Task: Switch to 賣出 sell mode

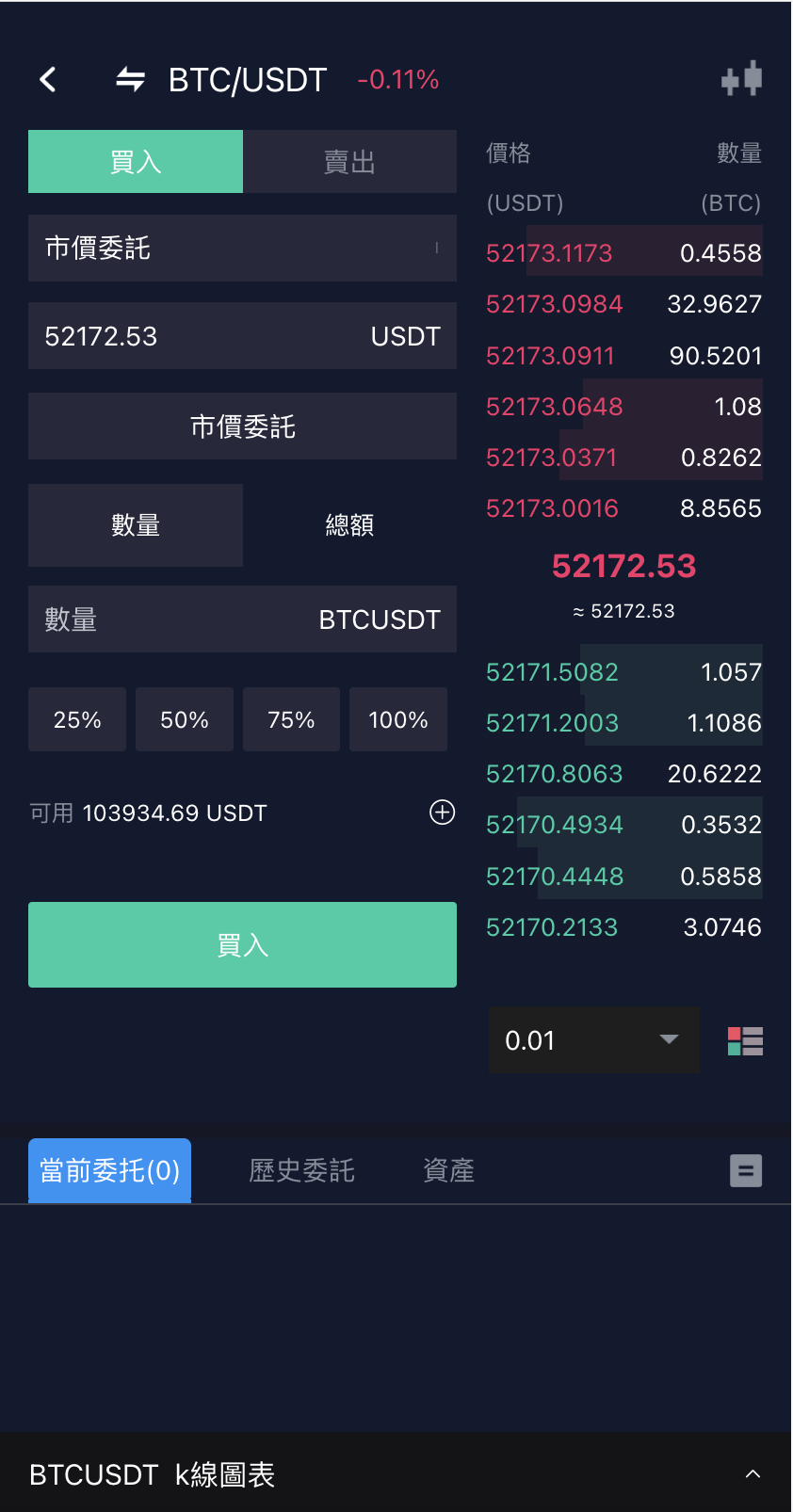Action: point(349,161)
